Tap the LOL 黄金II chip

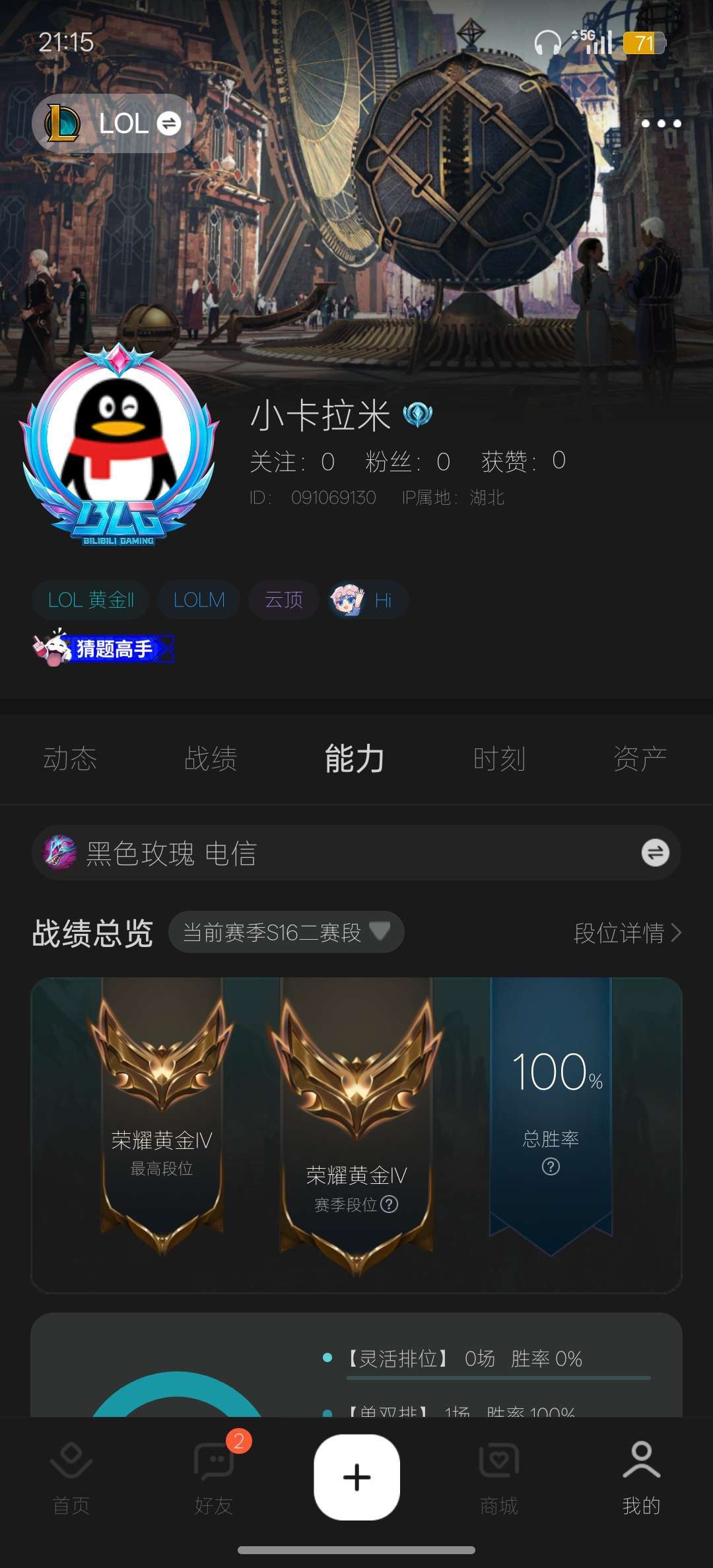point(90,600)
